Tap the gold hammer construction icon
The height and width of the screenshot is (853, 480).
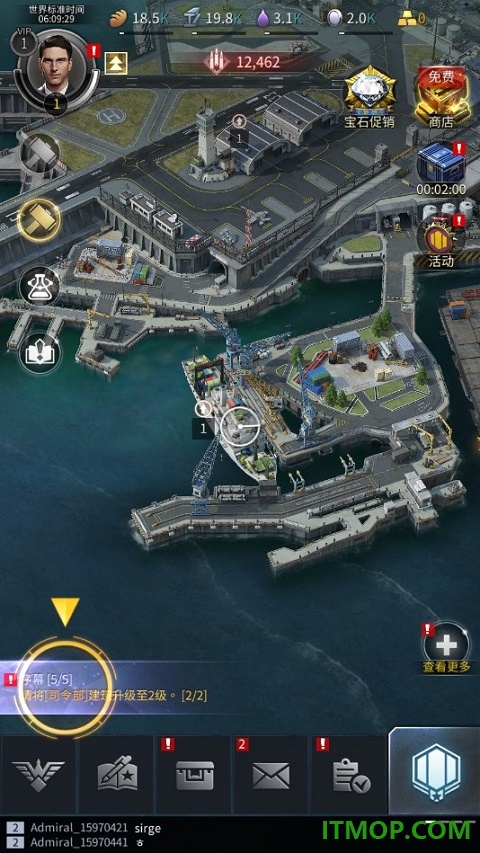pos(39,220)
